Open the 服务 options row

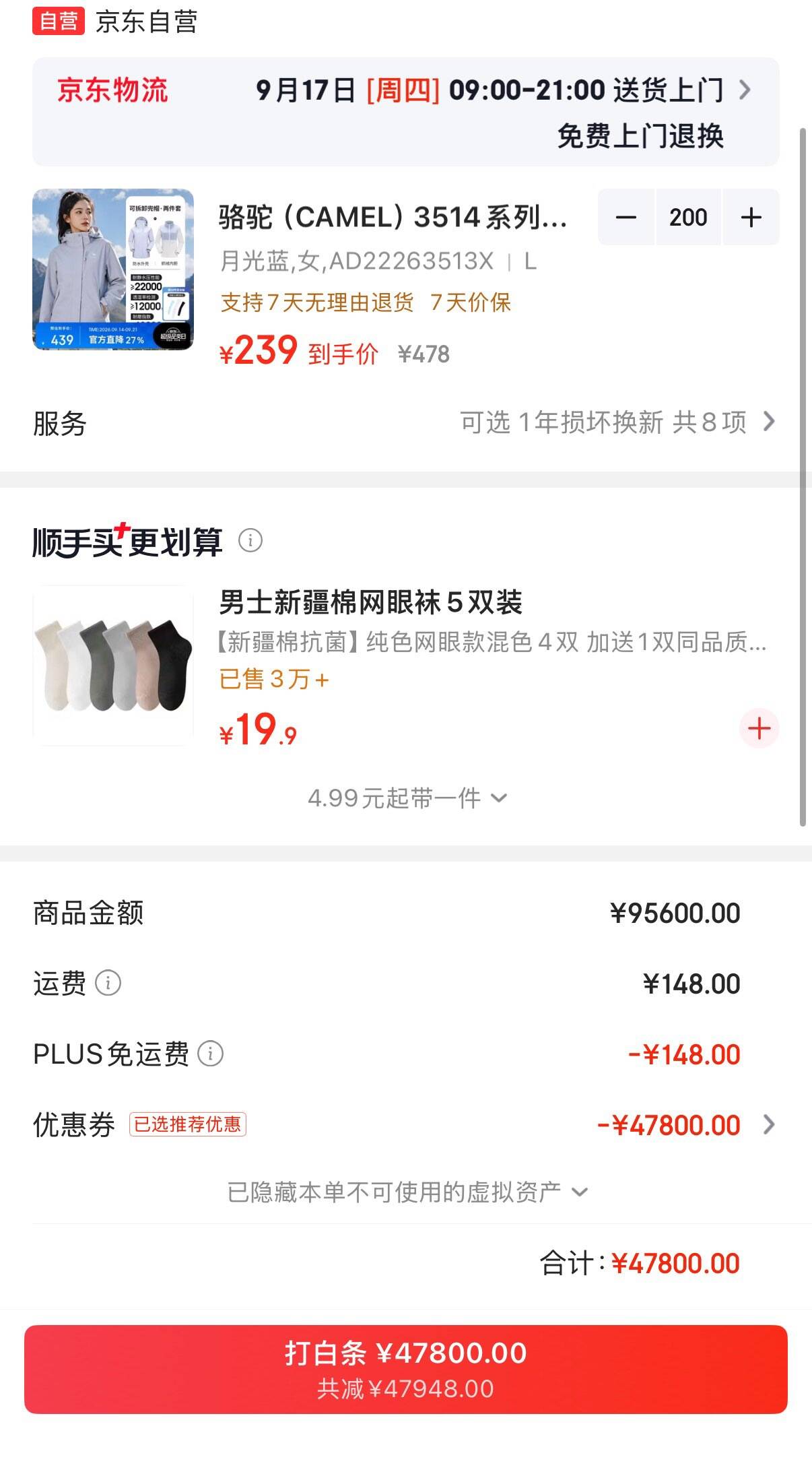(405, 423)
